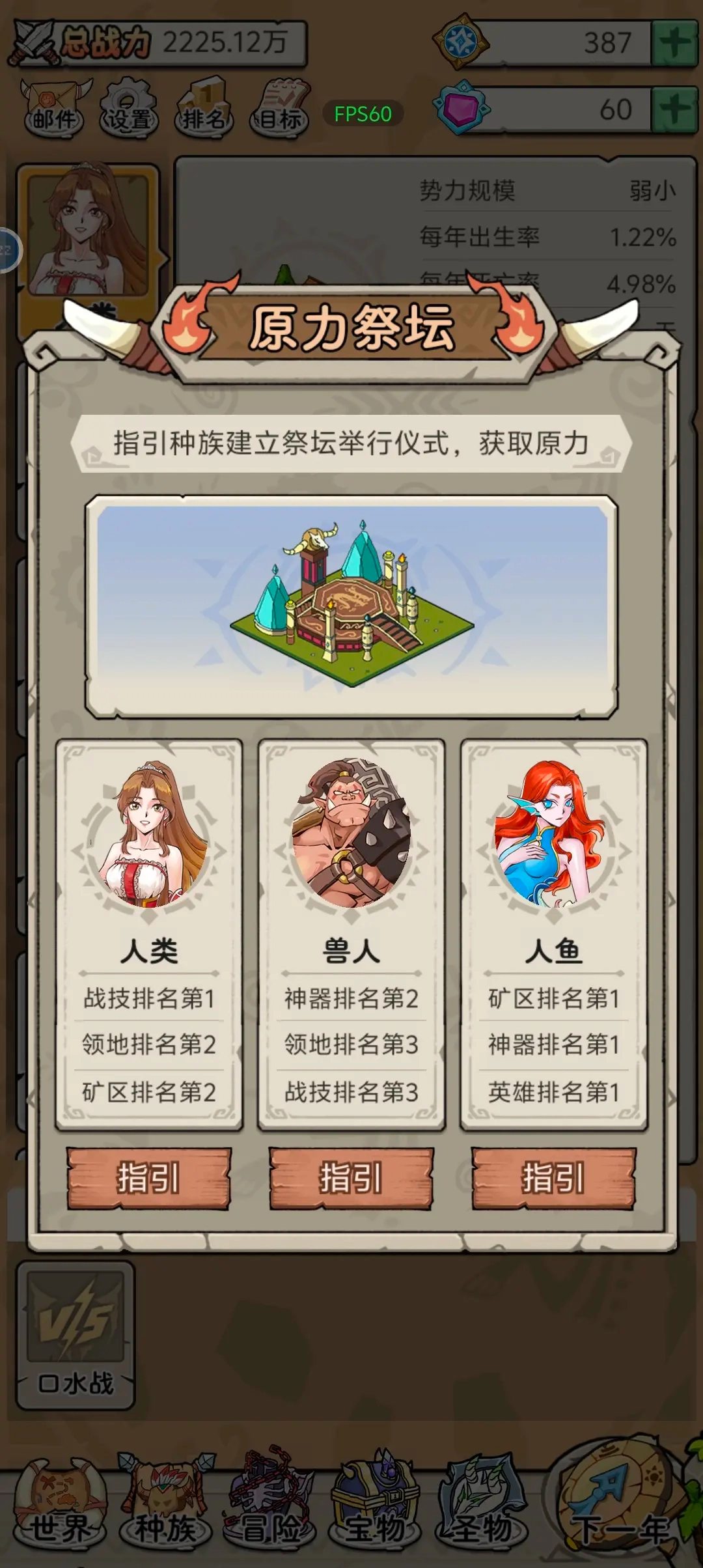Tap 指引 button under 人类

(x=148, y=1179)
